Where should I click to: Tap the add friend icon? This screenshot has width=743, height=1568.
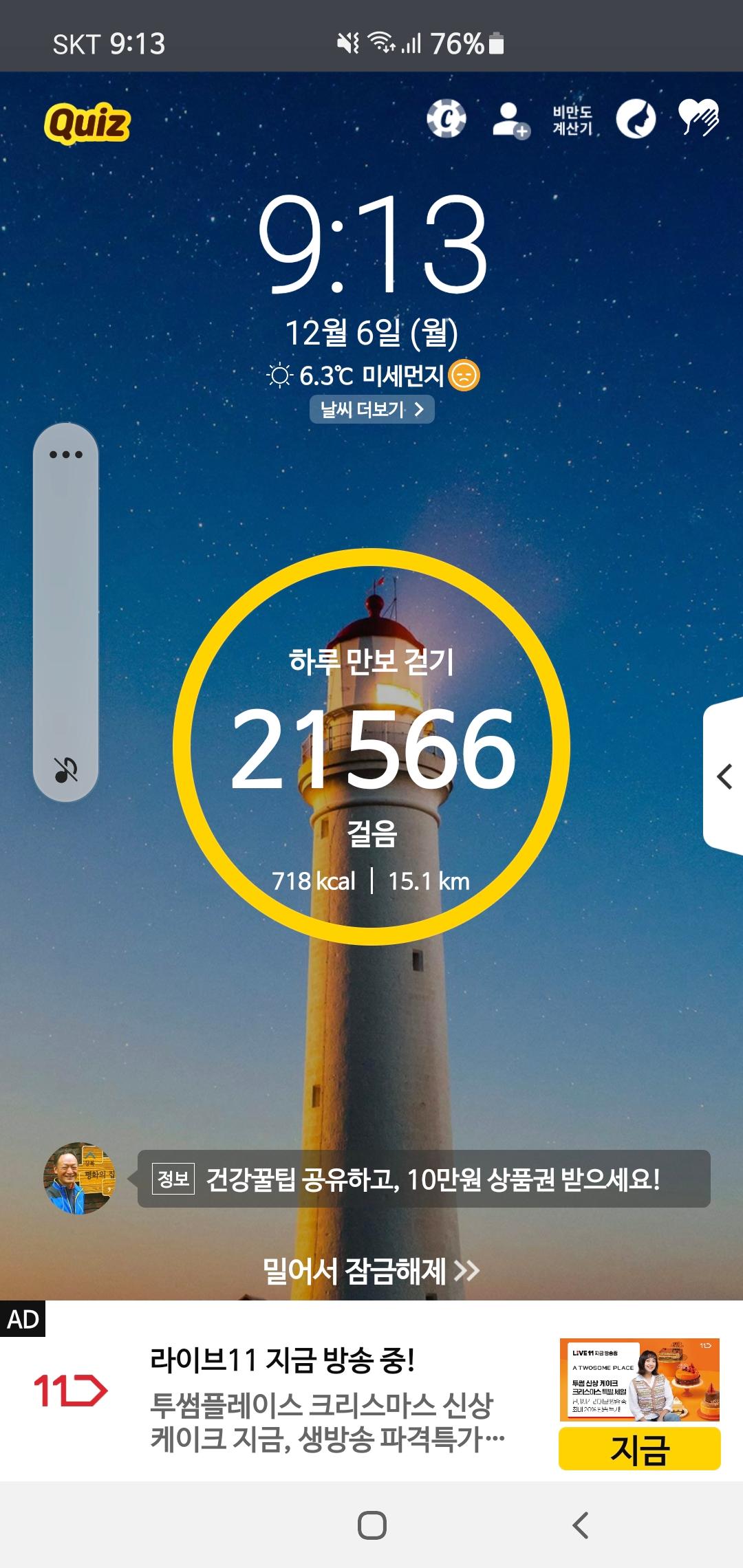tap(510, 120)
